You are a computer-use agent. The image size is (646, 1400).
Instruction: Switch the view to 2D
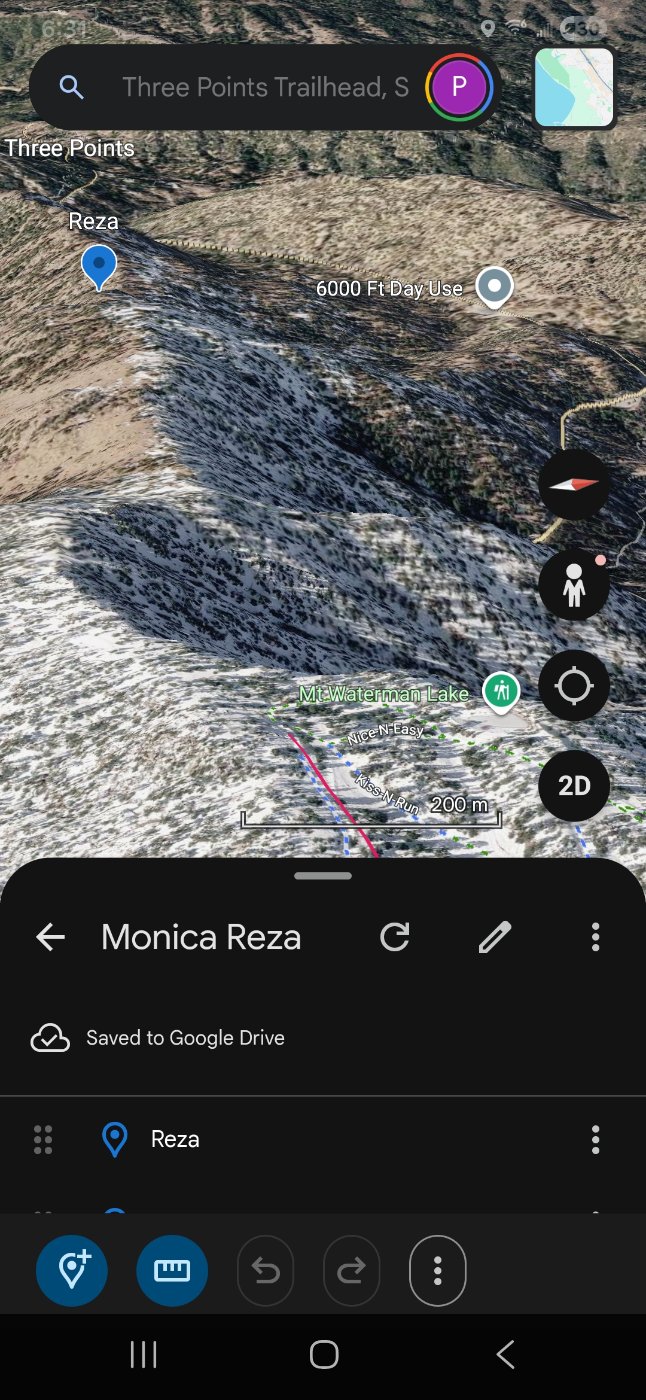574,786
